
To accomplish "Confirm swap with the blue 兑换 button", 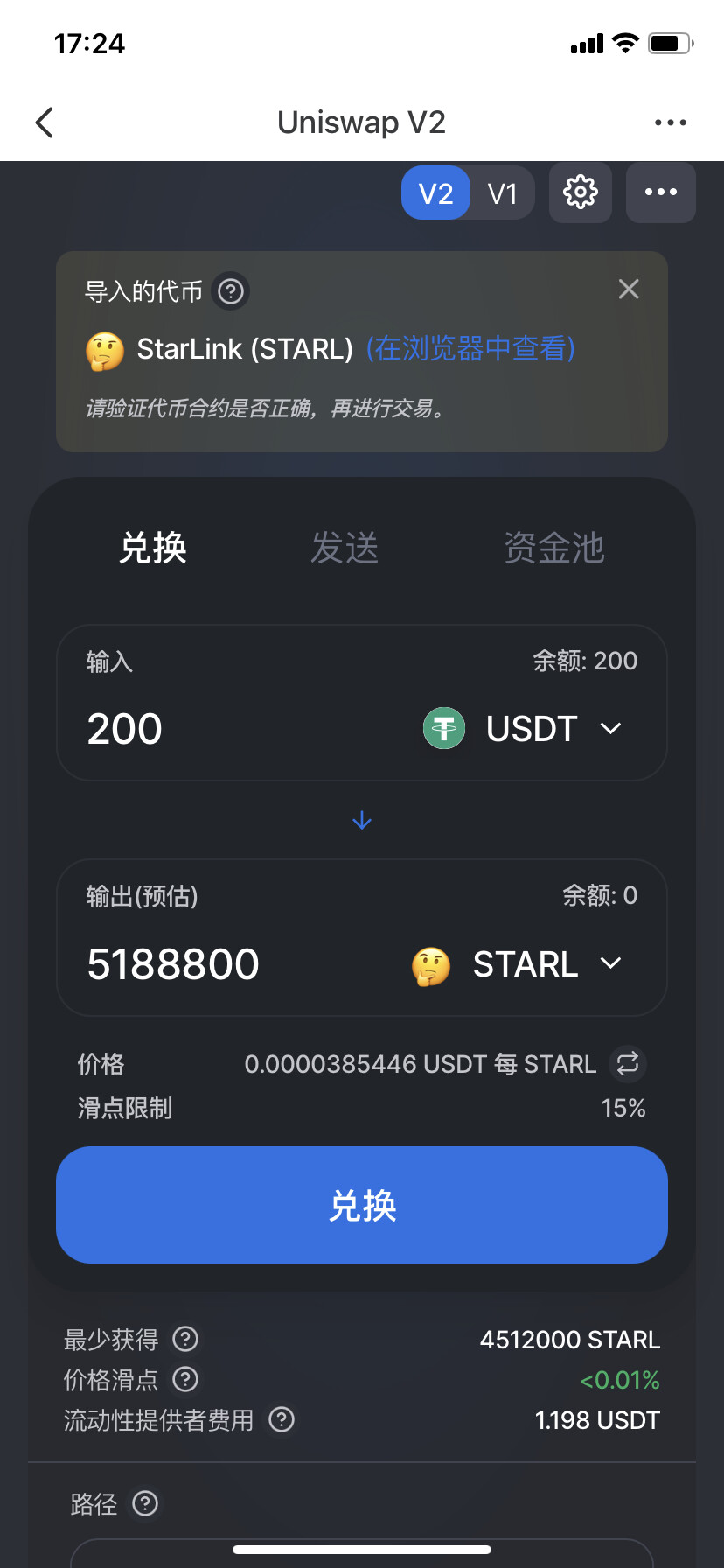I will point(362,1205).
